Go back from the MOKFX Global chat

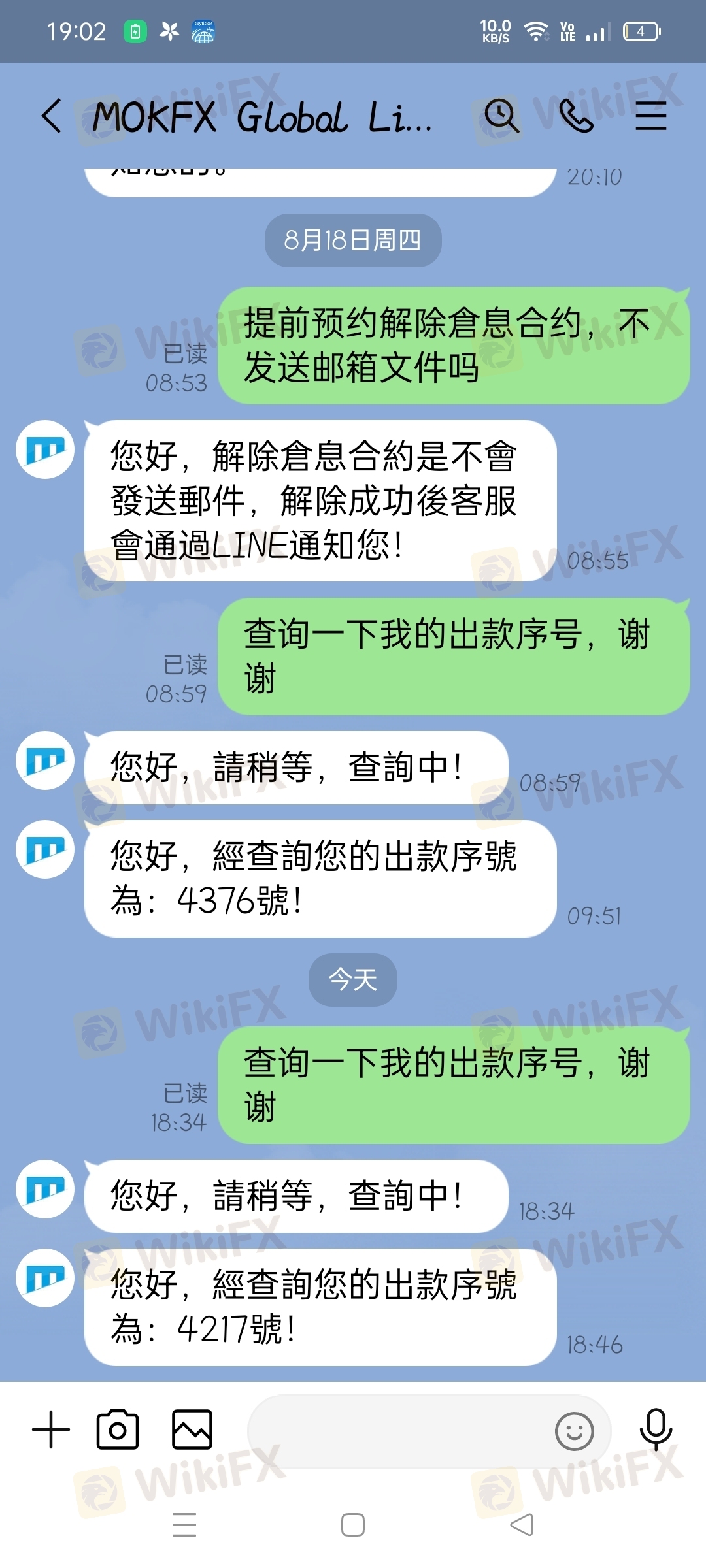52,116
